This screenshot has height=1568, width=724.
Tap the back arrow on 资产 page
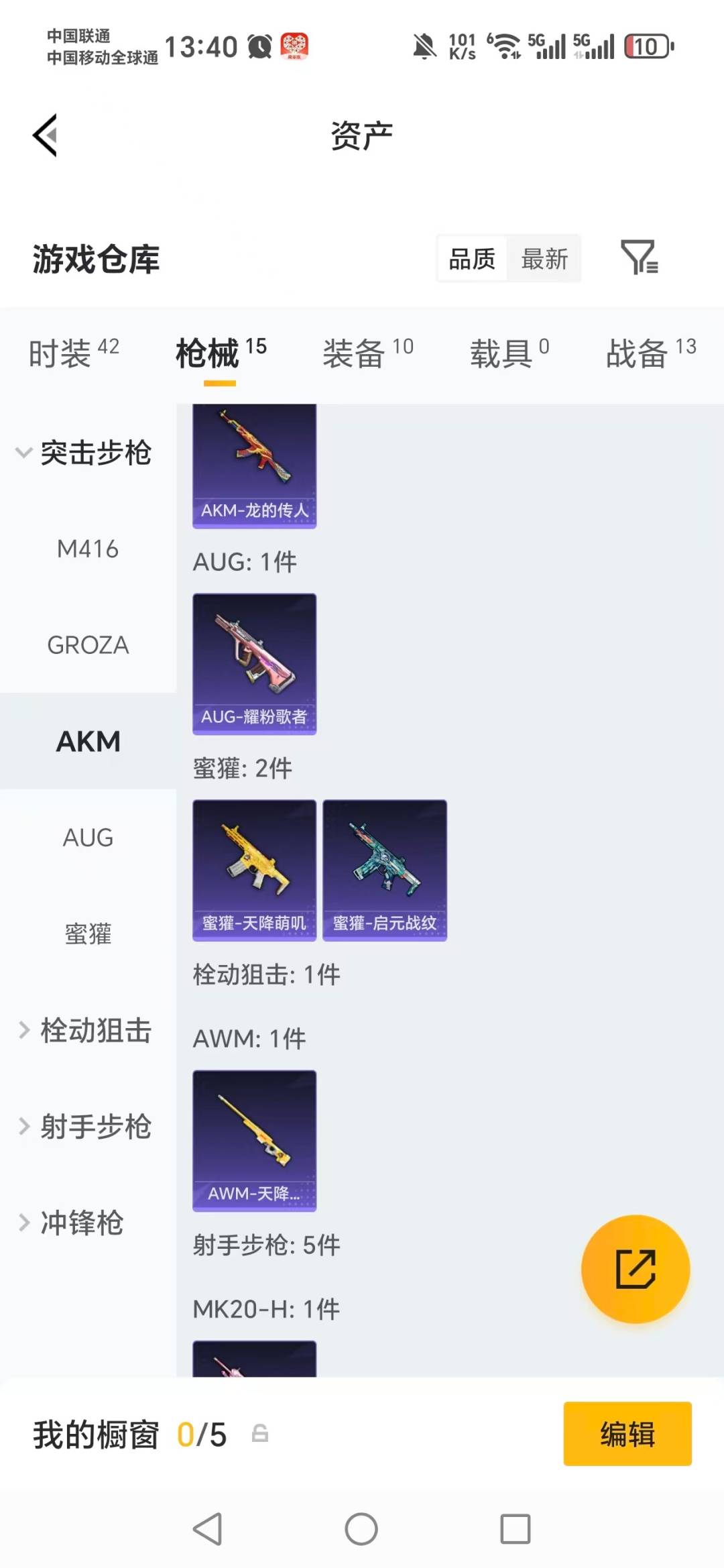click(x=45, y=134)
